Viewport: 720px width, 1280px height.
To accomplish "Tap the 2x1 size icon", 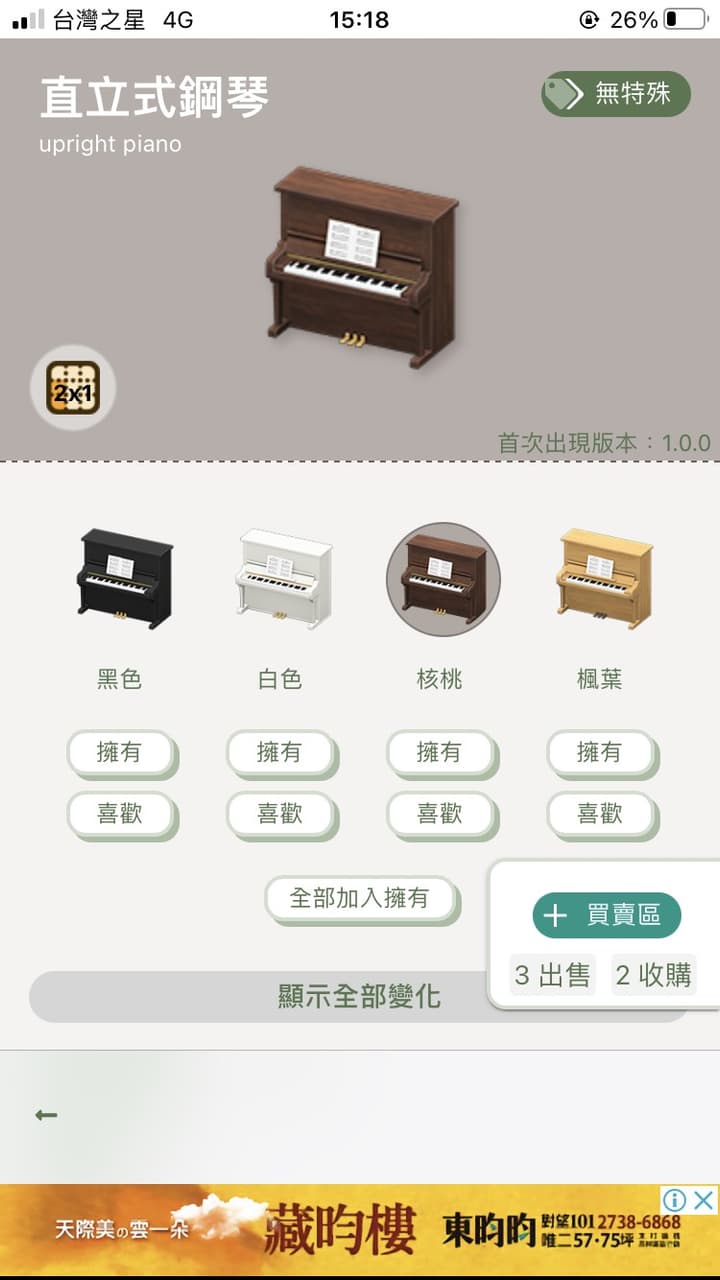I will tap(73, 388).
